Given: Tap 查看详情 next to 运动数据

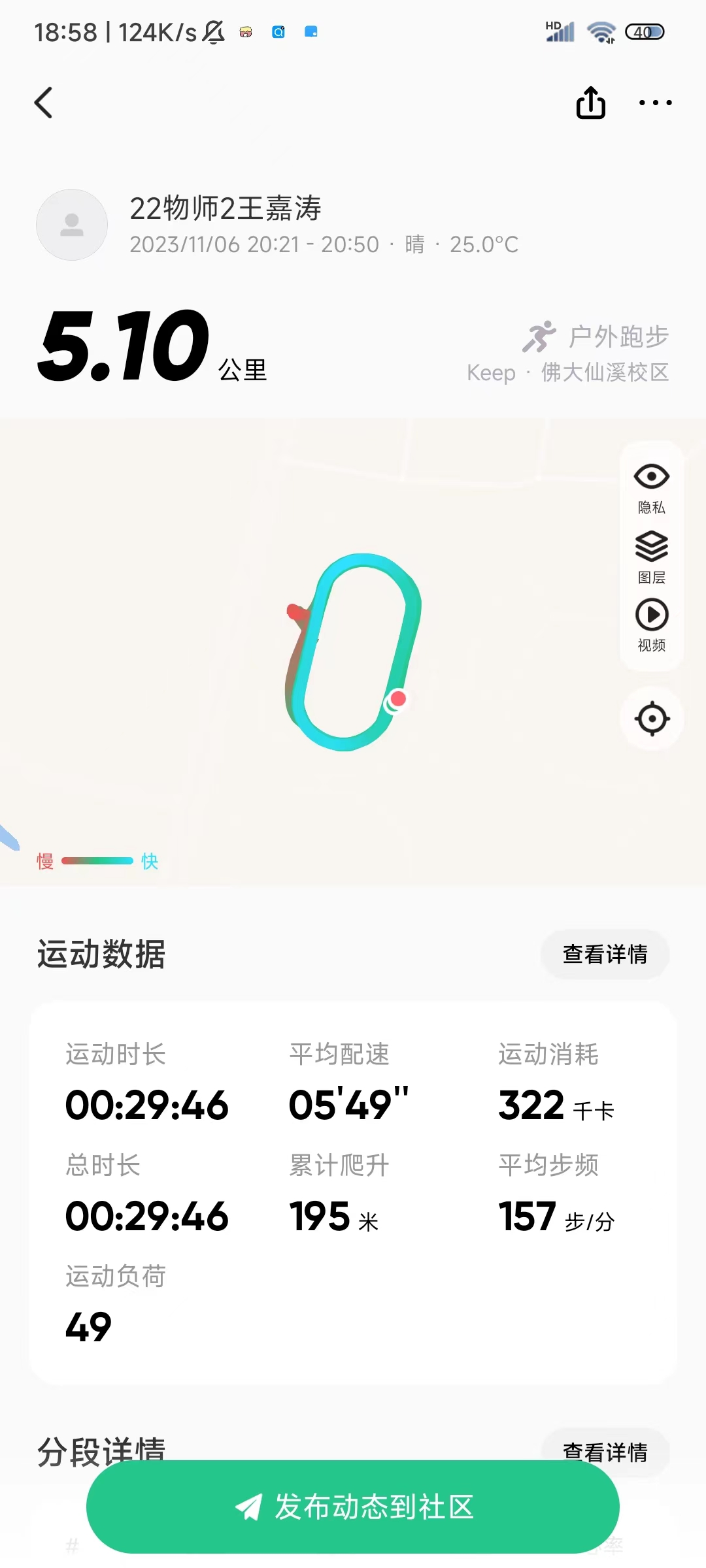Looking at the screenshot, I should tap(605, 955).
